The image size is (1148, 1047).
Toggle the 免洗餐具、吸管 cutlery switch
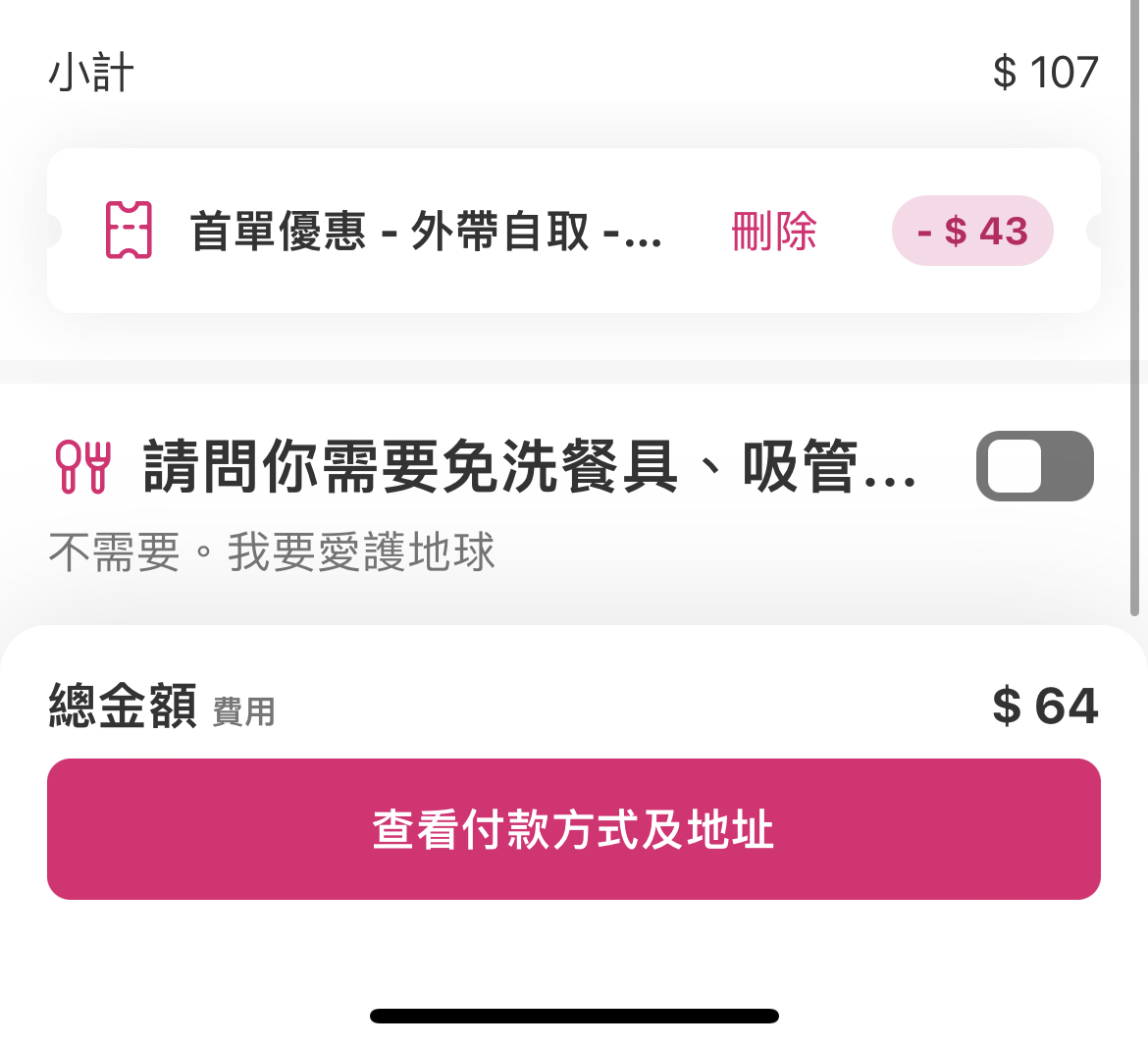pyautogui.click(x=1034, y=466)
